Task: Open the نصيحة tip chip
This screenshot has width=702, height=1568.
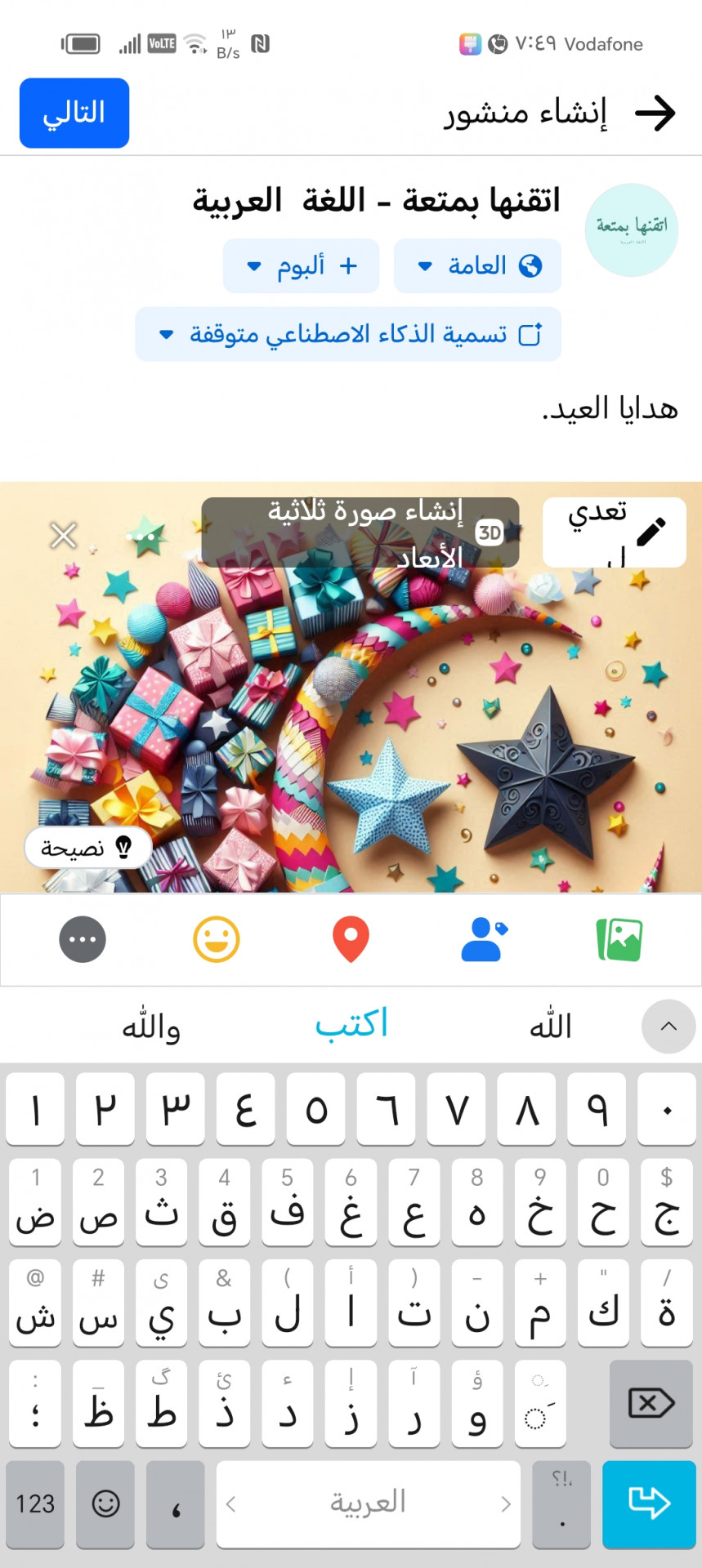Action: tap(87, 848)
